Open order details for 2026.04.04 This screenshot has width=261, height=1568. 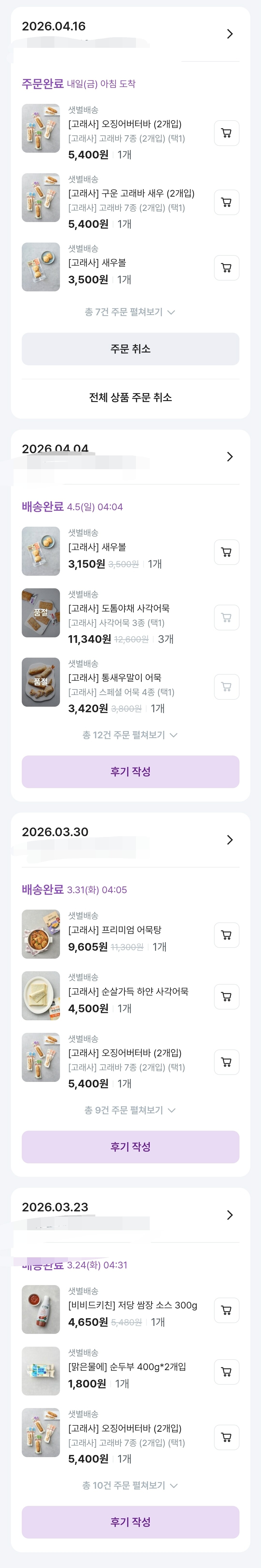[229, 457]
